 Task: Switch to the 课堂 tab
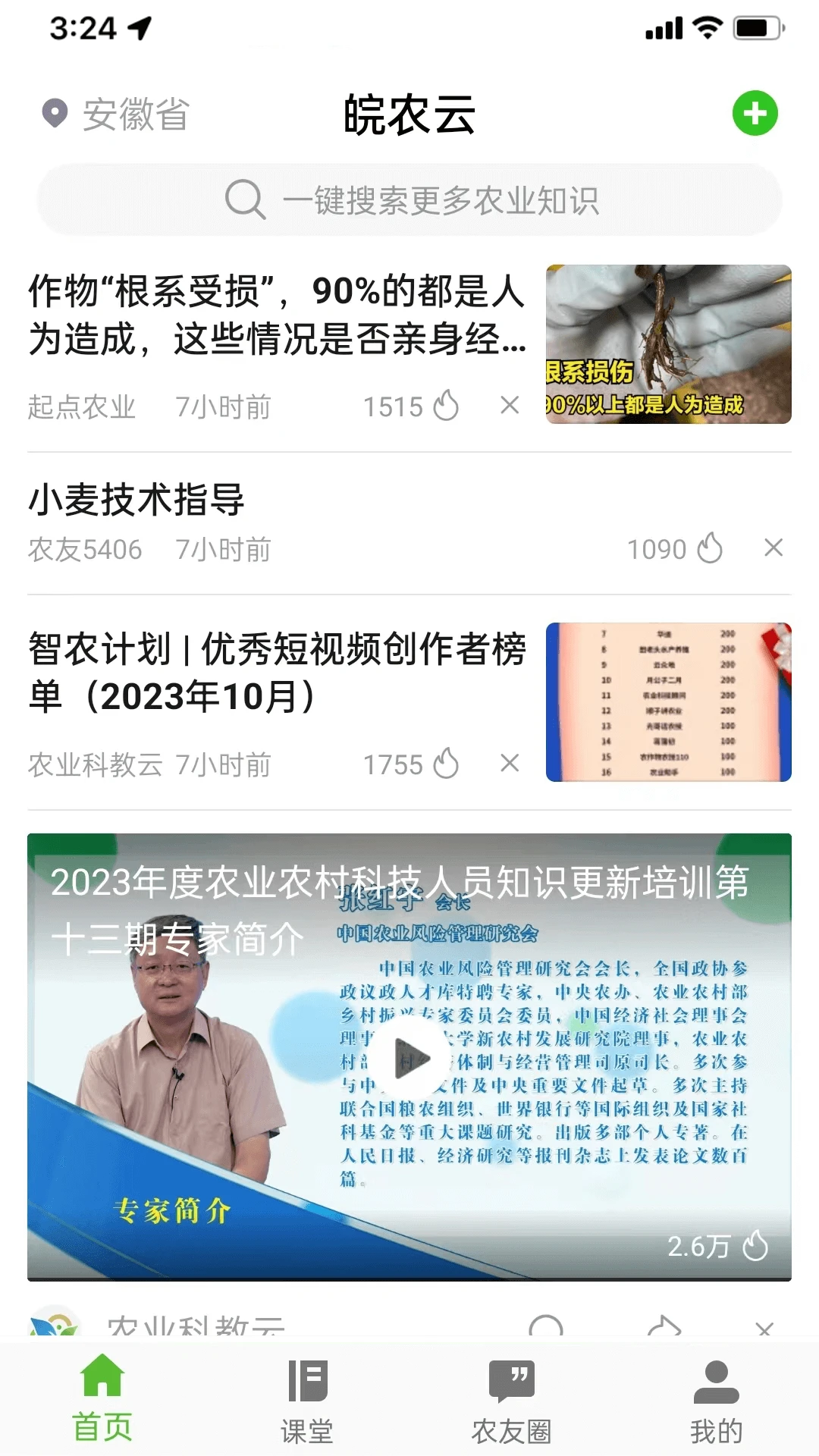point(307,1401)
